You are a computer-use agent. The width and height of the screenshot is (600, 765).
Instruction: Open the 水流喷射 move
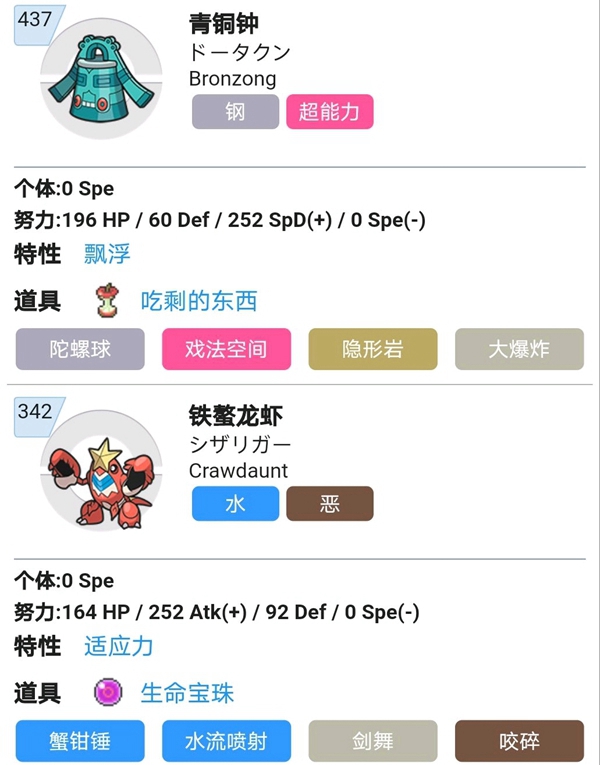pos(226,741)
